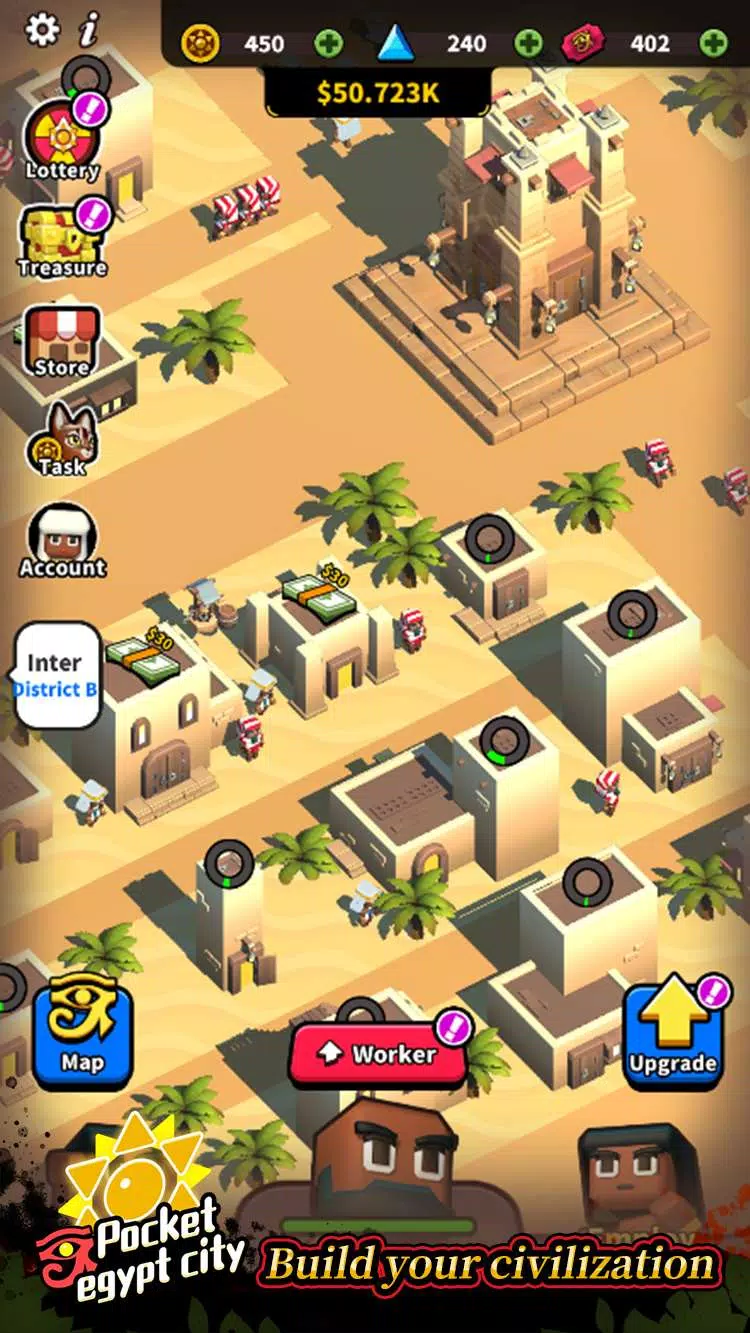This screenshot has width=750, height=1333.
Task: Open the Lottery menu
Action: [62, 140]
